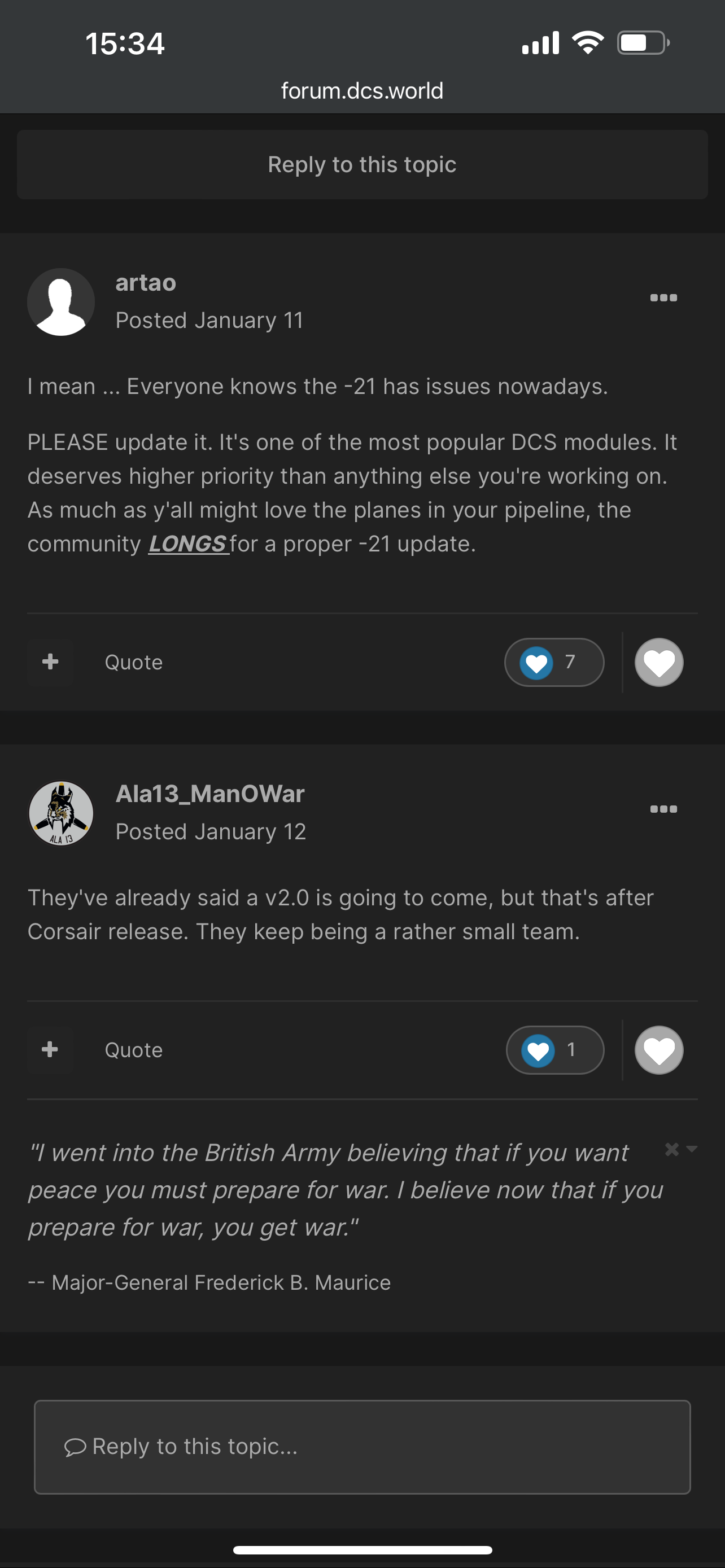View the 7 reactions on artao's post

554,662
